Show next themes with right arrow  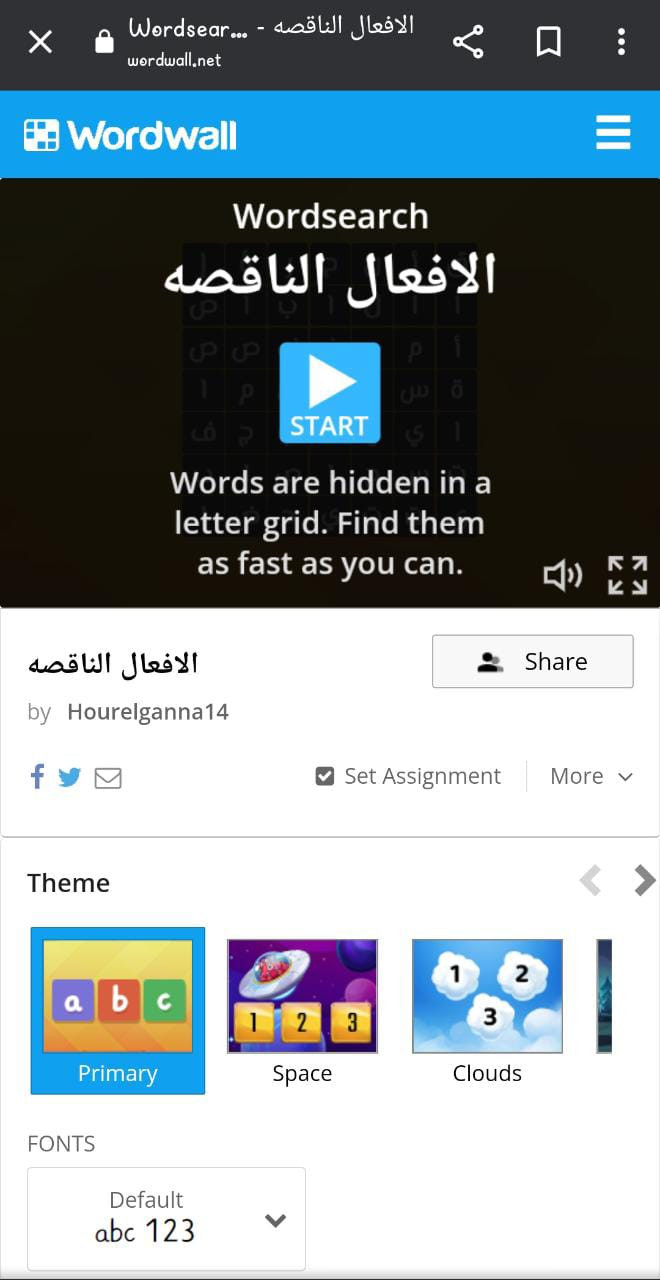click(x=644, y=881)
